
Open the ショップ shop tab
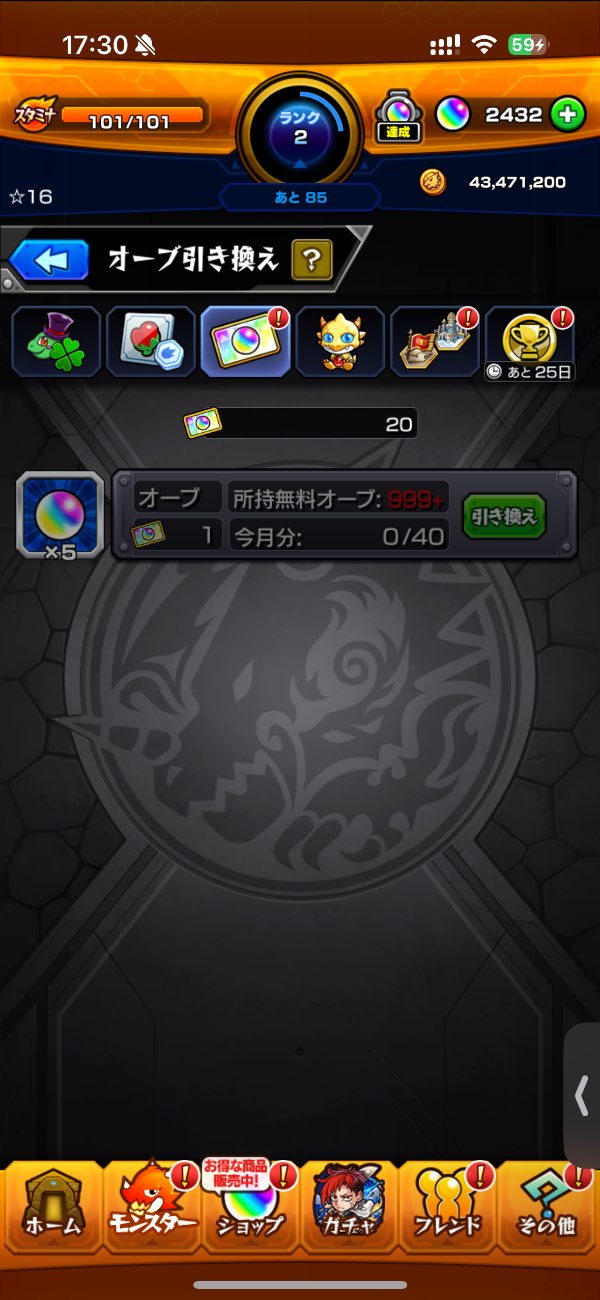(x=250, y=1211)
